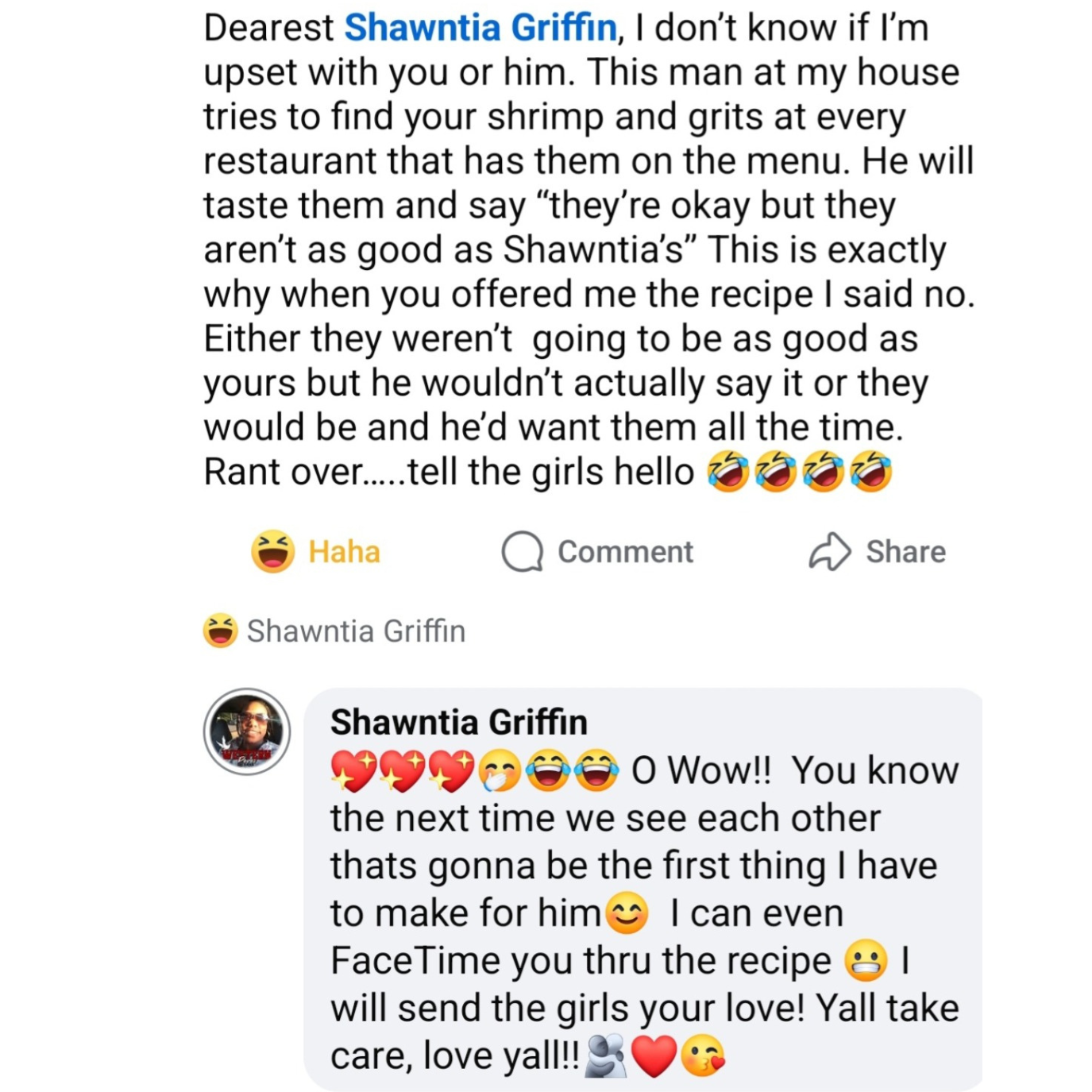Open the Comment button
The image size is (1092, 1092).
[x=598, y=551]
